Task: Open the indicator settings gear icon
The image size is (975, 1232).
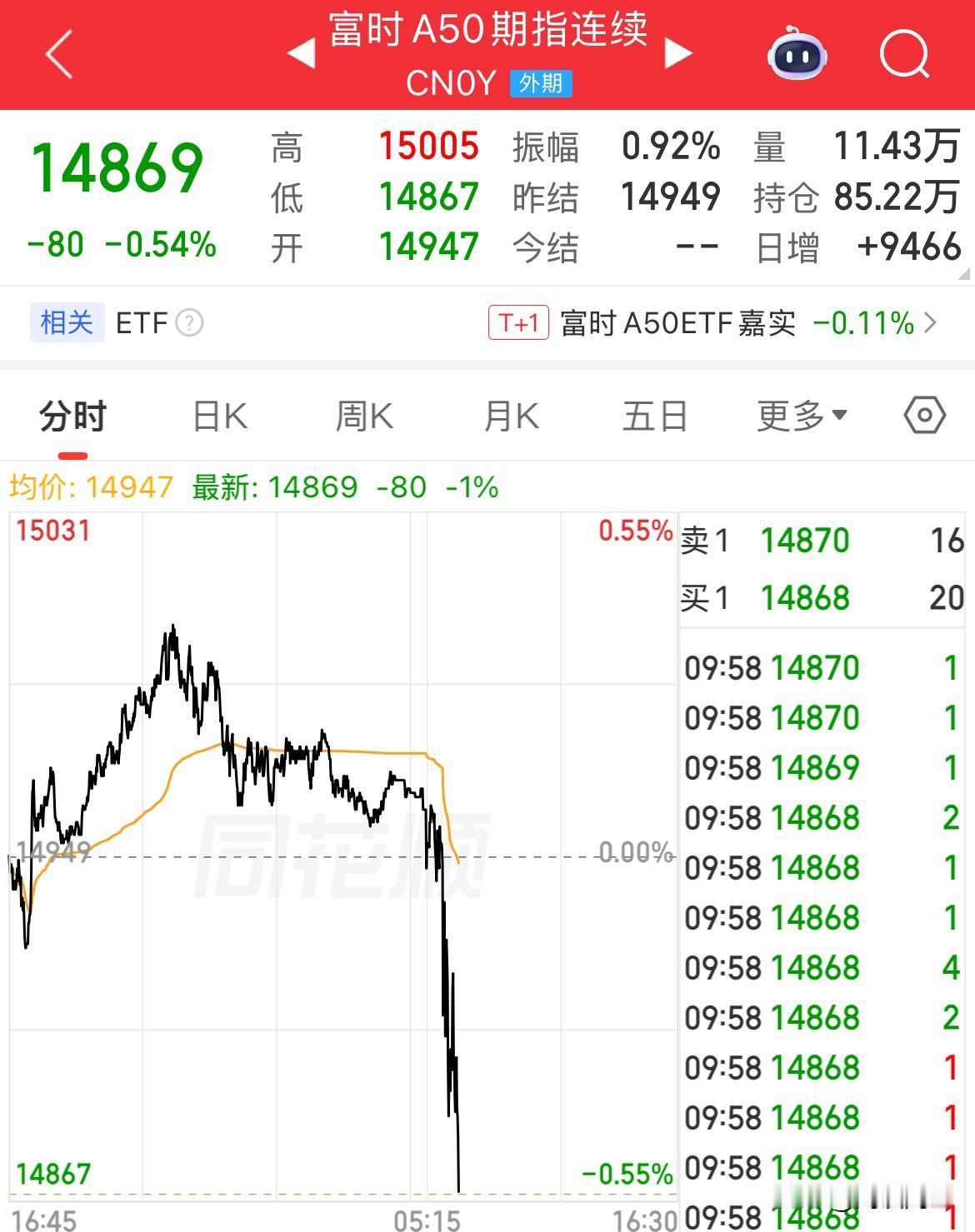Action: tap(923, 414)
